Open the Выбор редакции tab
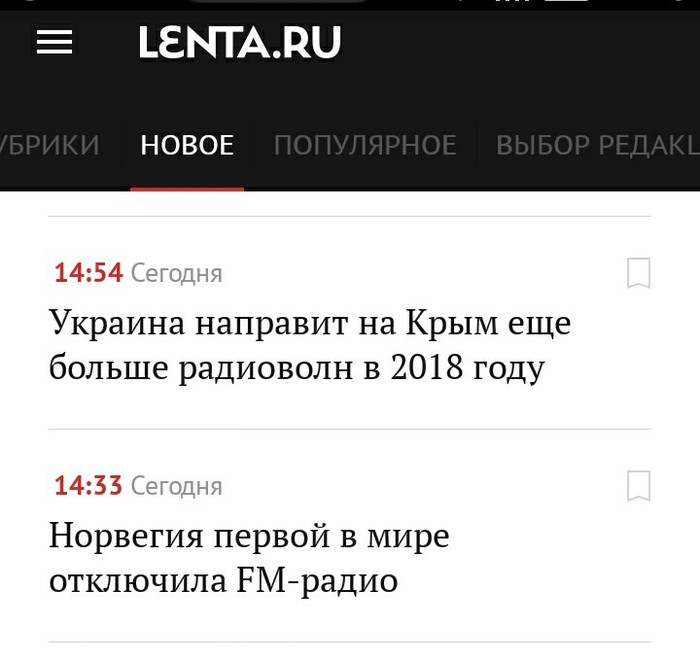 597,146
